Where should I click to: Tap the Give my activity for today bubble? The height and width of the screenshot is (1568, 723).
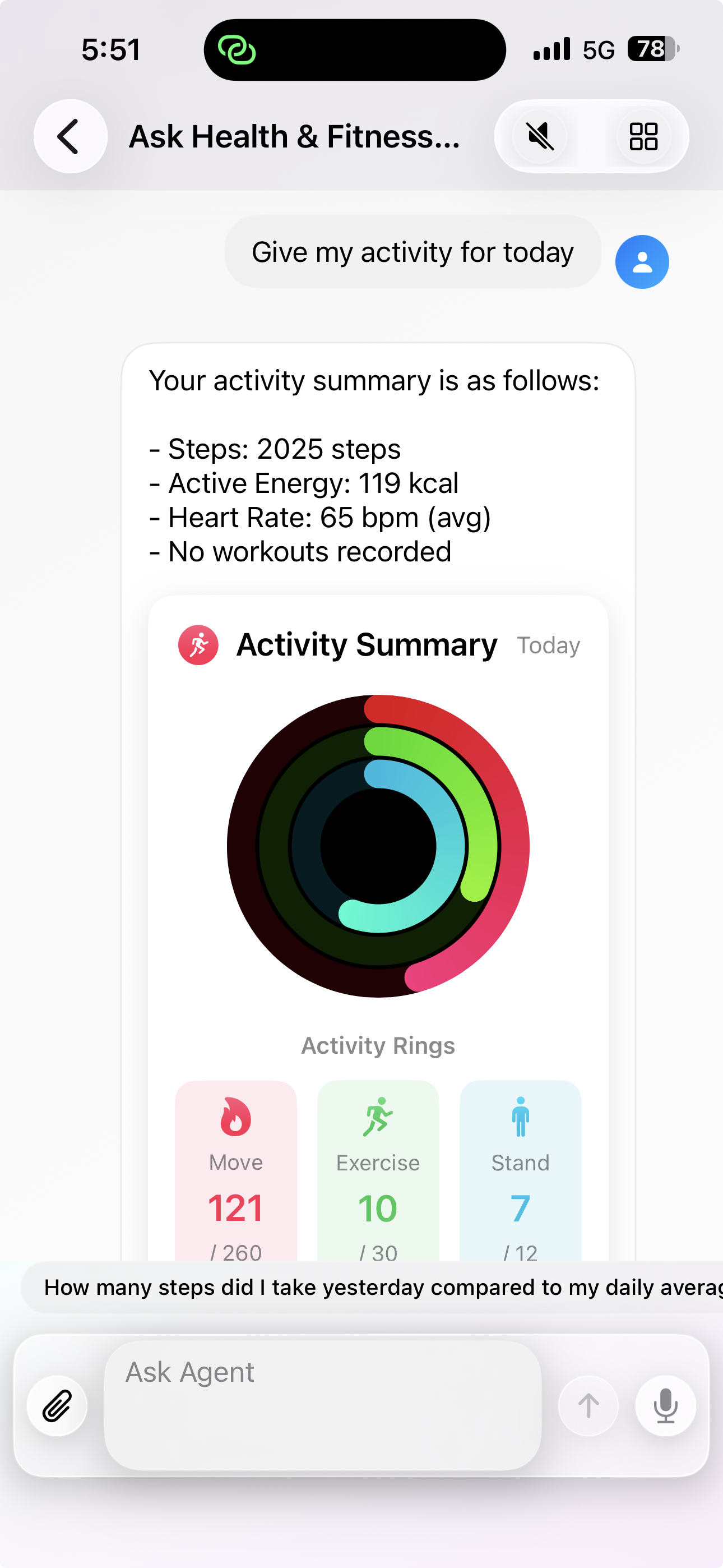413,252
